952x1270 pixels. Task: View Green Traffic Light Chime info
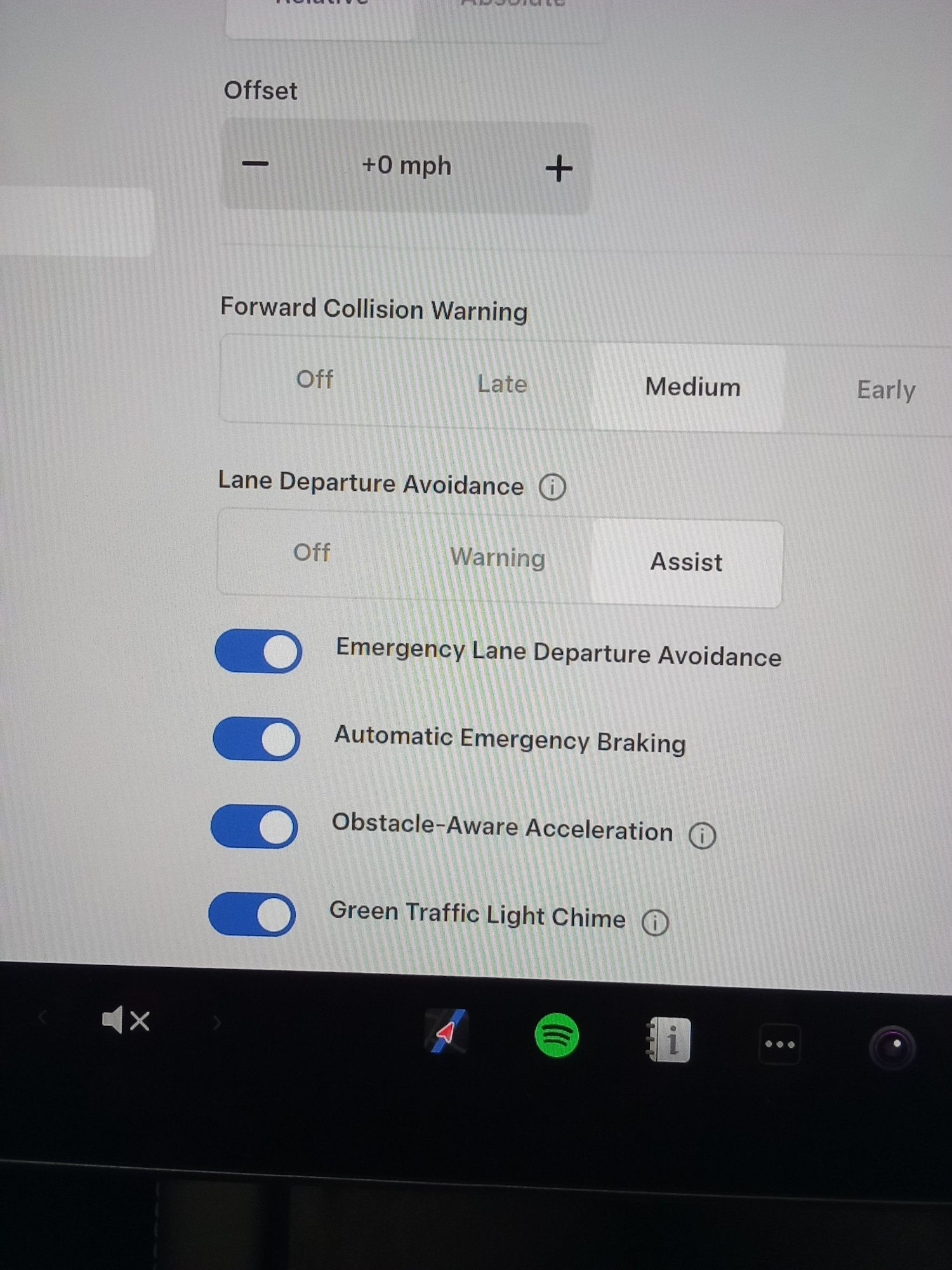(655, 923)
